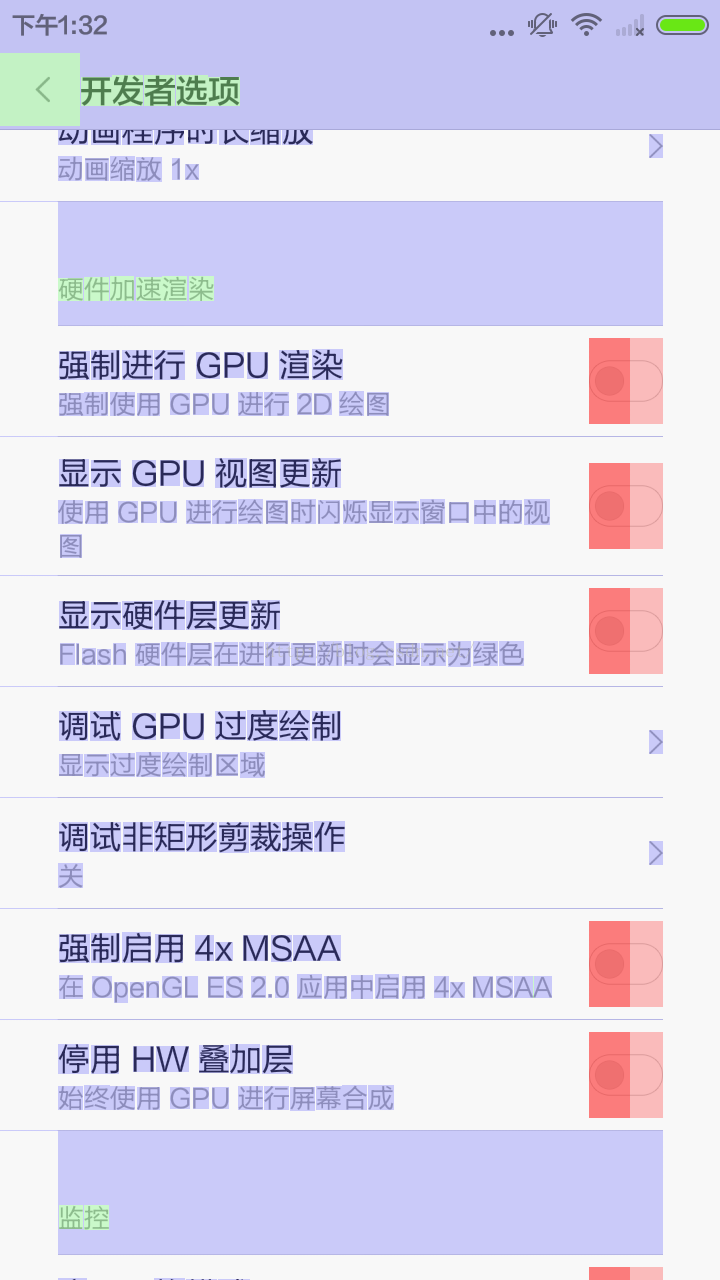Image resolution: width=720 pixels, height=1280 pixels.
Task: Go back from 开发者选项
Action: 40,90
